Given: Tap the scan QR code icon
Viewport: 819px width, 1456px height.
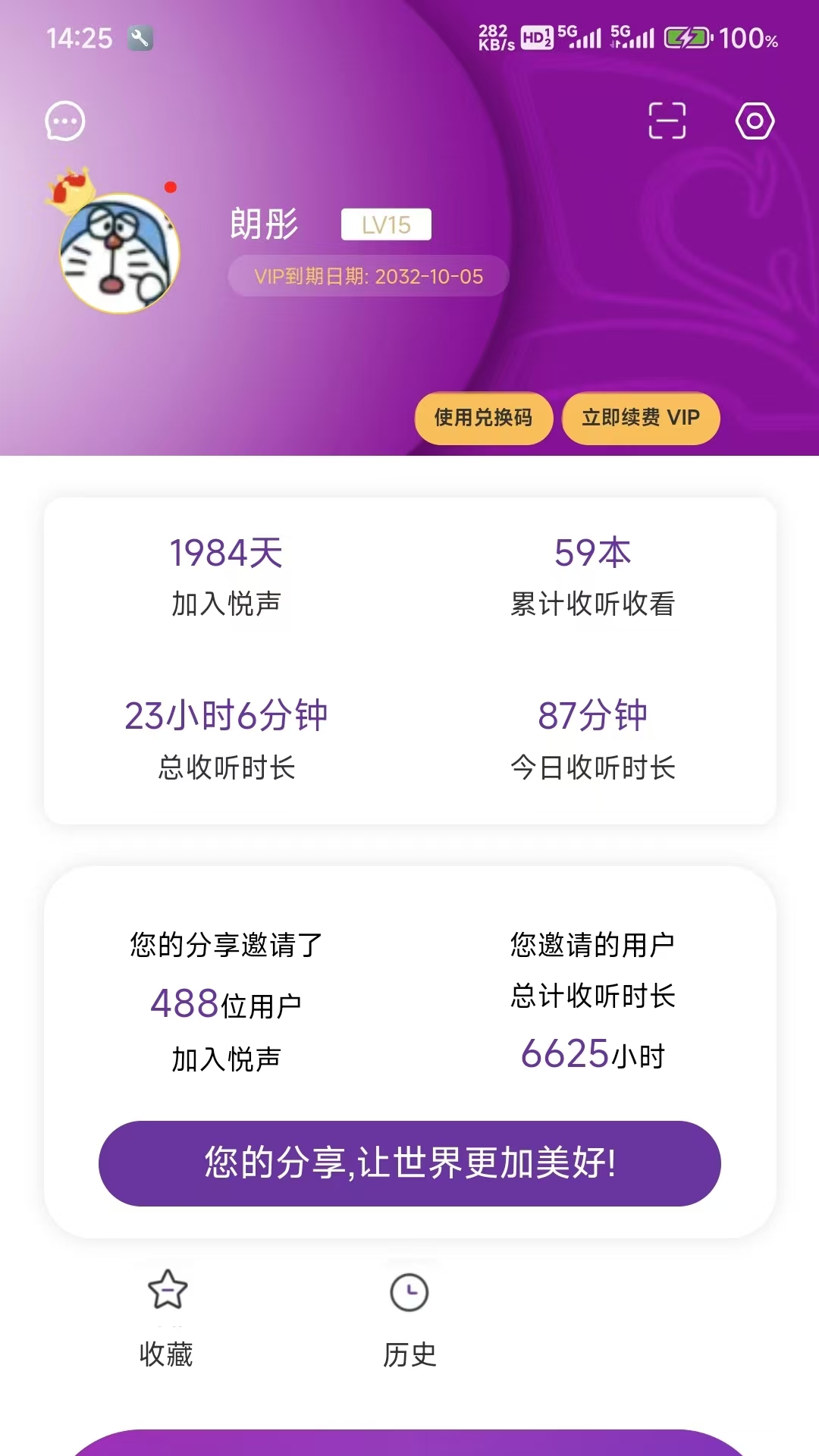Looking at the screenshot, I should coord(665,121).
